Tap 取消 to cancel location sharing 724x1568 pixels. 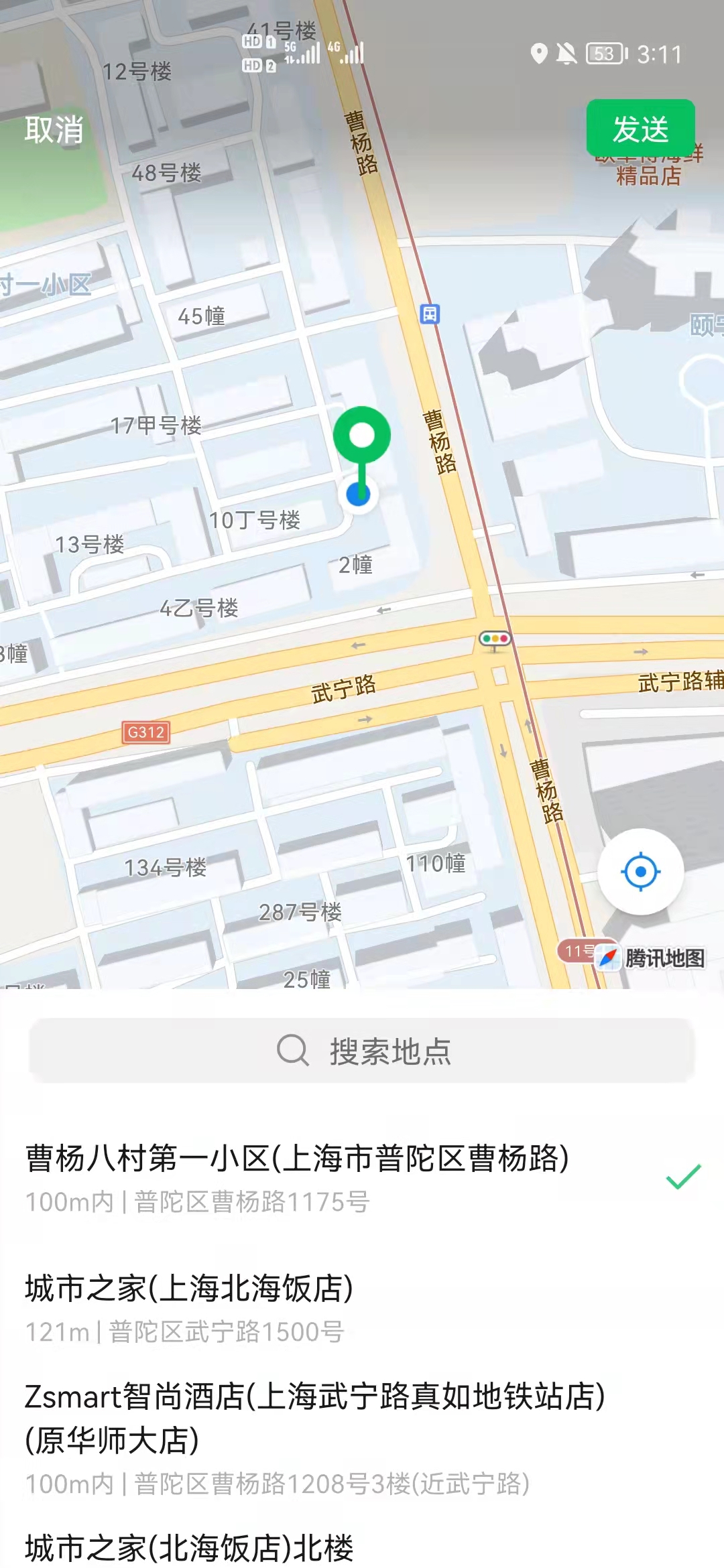(54, 129)
